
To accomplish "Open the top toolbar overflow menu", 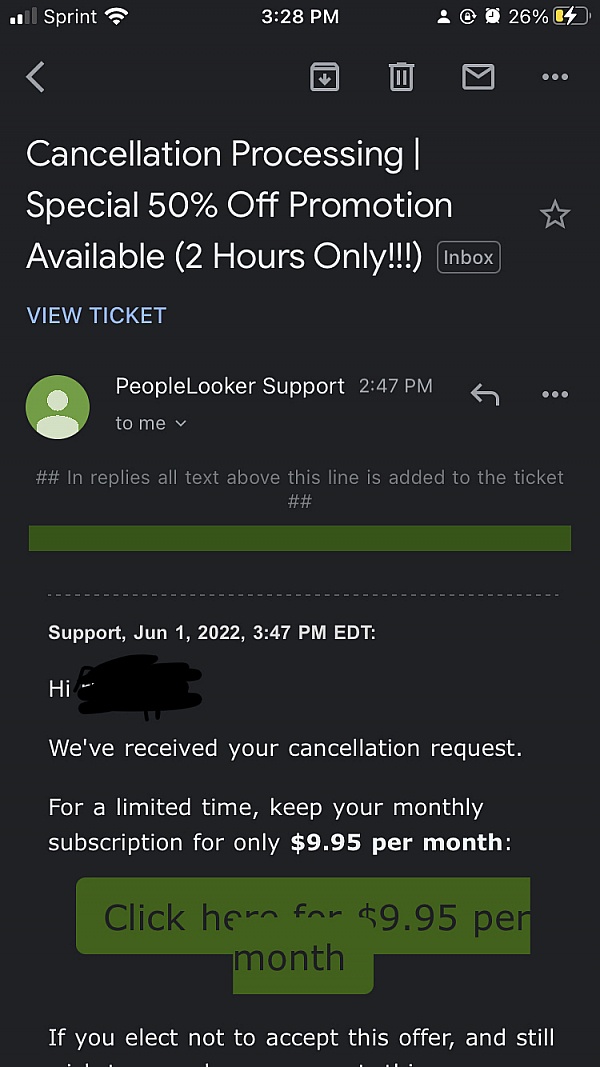I will click(554, 77).
